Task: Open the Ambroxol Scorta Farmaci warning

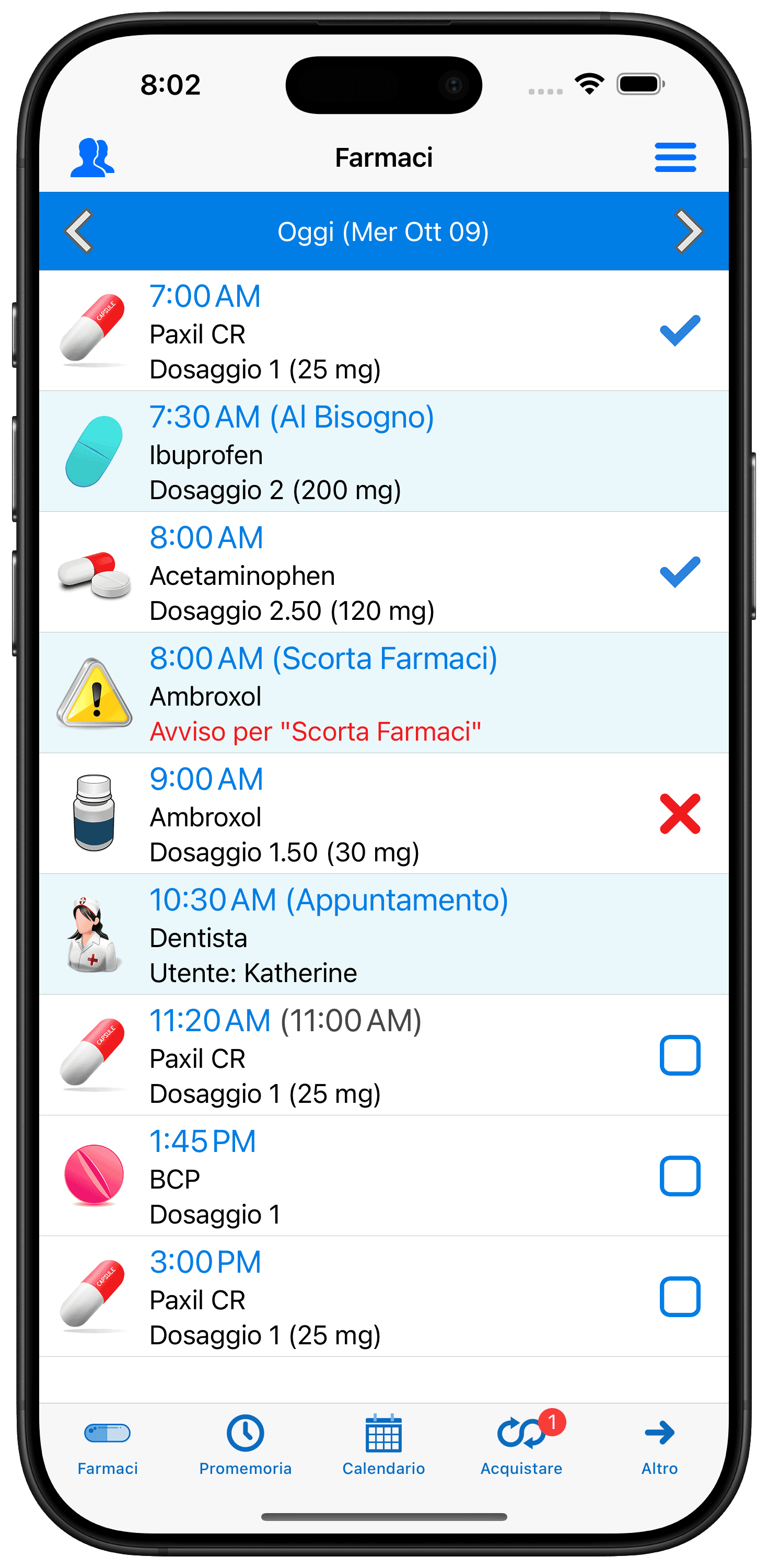Action: point(384,693)
